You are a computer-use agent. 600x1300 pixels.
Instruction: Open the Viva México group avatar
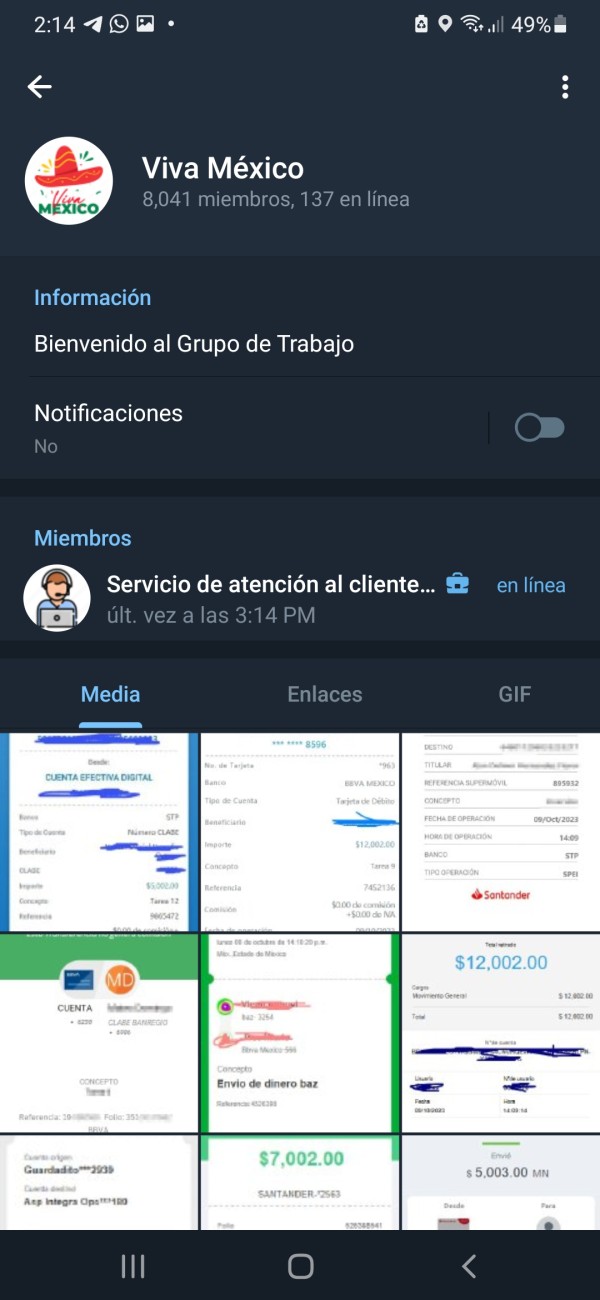tap(68, 181)
